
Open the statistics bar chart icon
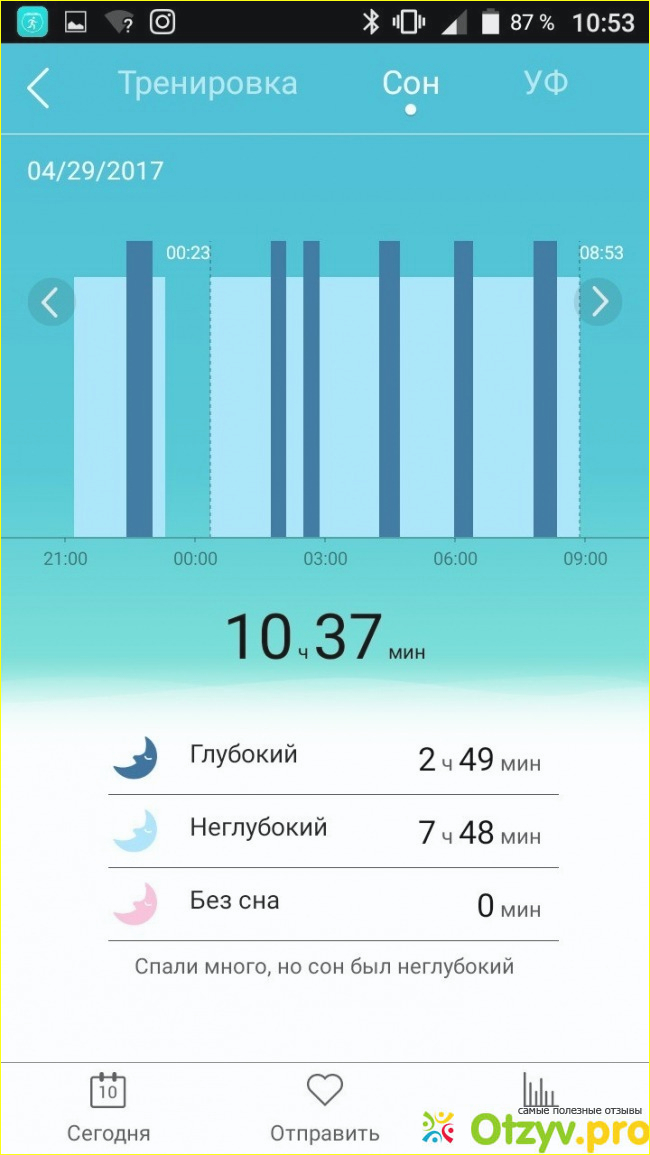[x=540, y=1092]
